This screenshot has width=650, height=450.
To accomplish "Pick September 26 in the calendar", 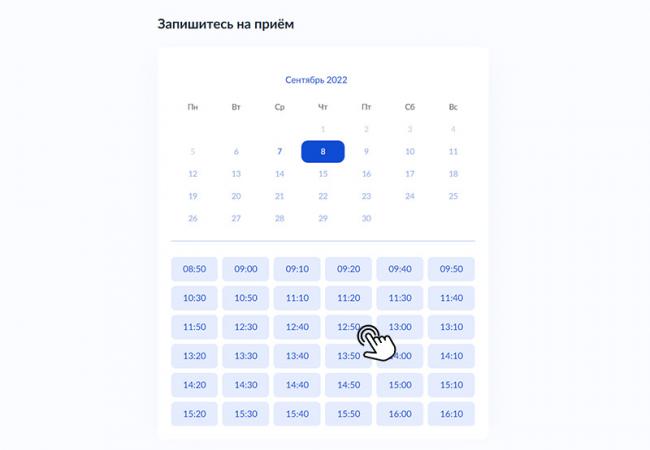I will click(193, 218).
